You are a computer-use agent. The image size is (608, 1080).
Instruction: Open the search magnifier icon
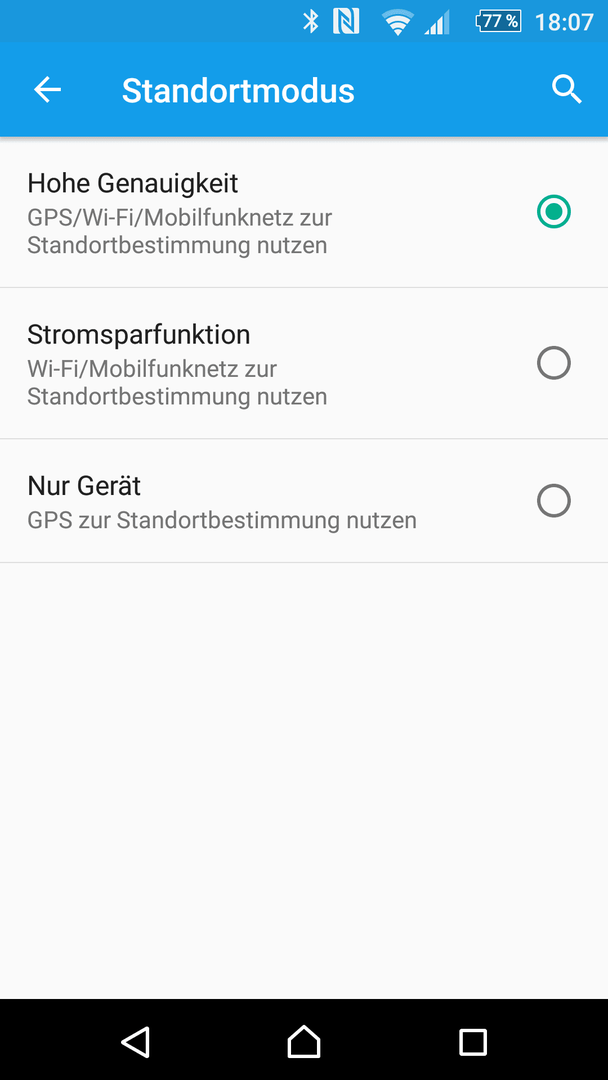pyautogui.click(x=567, y=90)
